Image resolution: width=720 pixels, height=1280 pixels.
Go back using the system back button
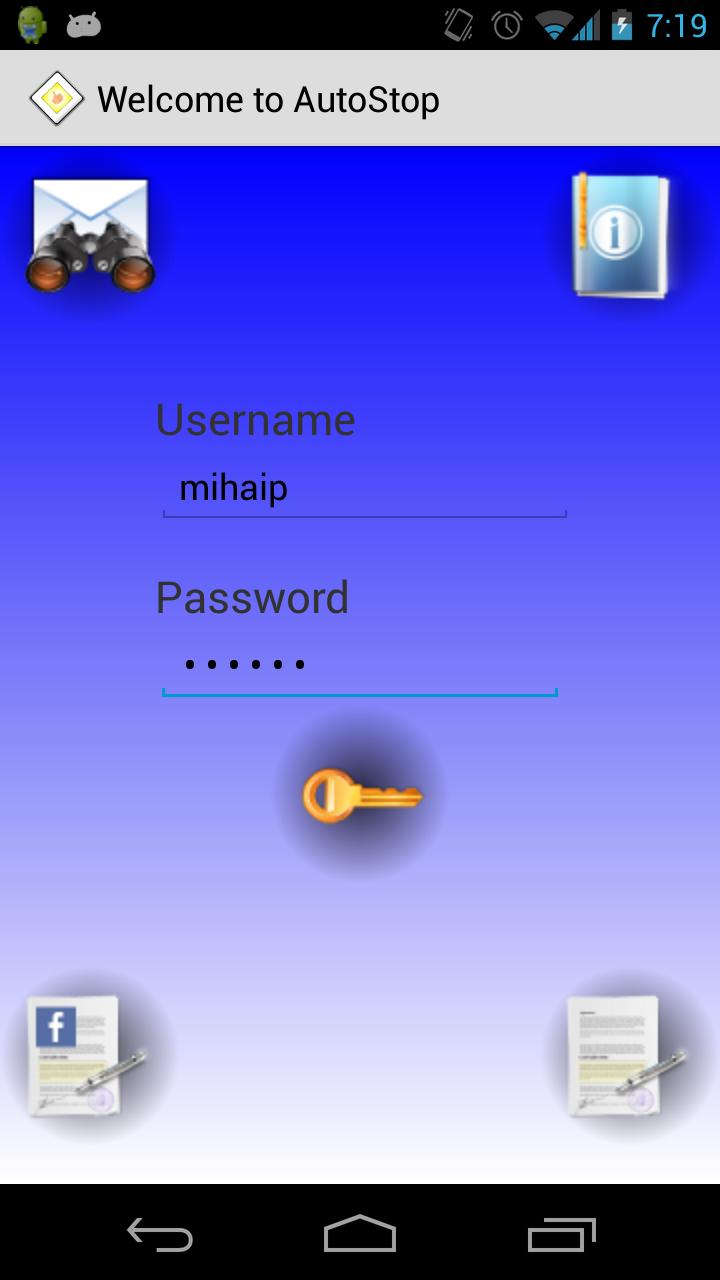pyautogui.click(x=160, y=1235)
